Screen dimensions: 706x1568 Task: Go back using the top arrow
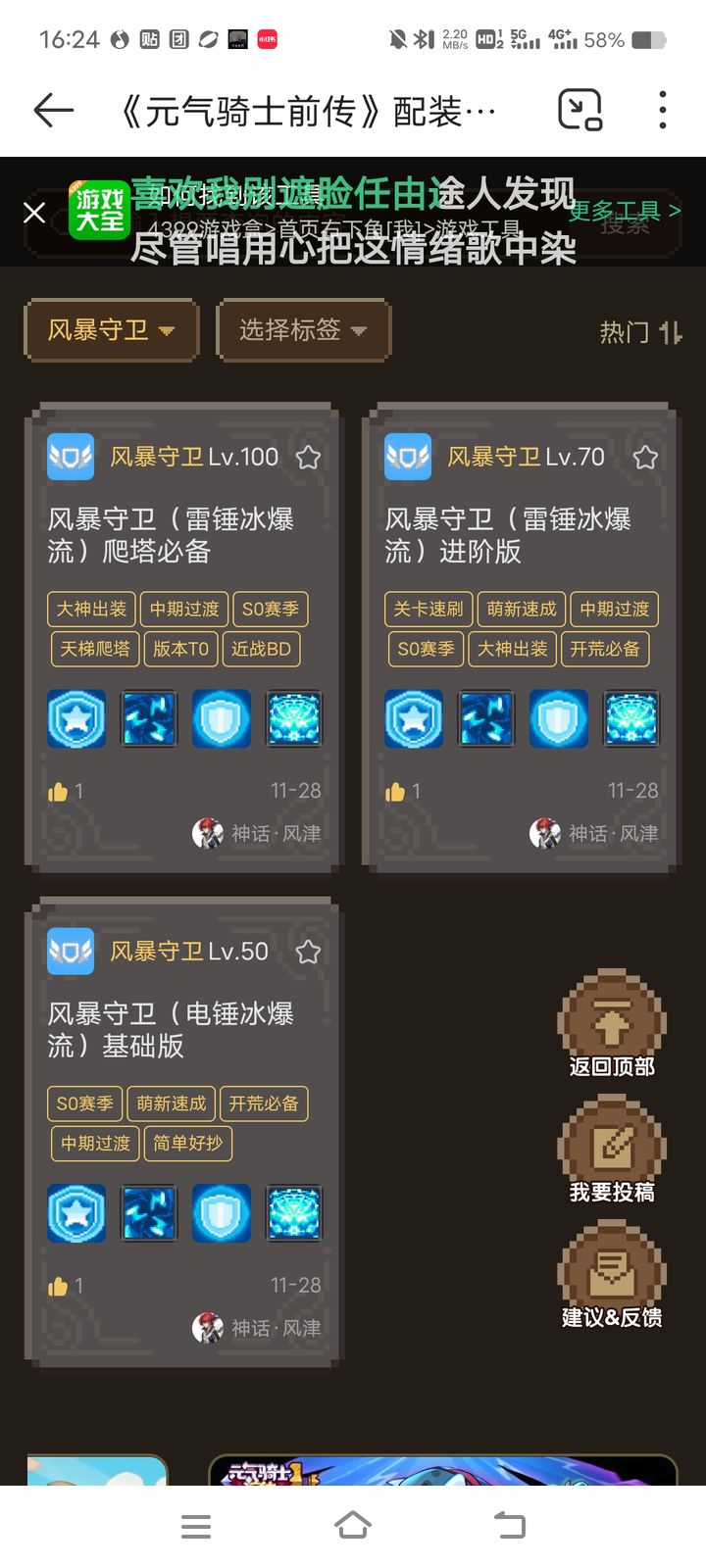coord(54,111)
